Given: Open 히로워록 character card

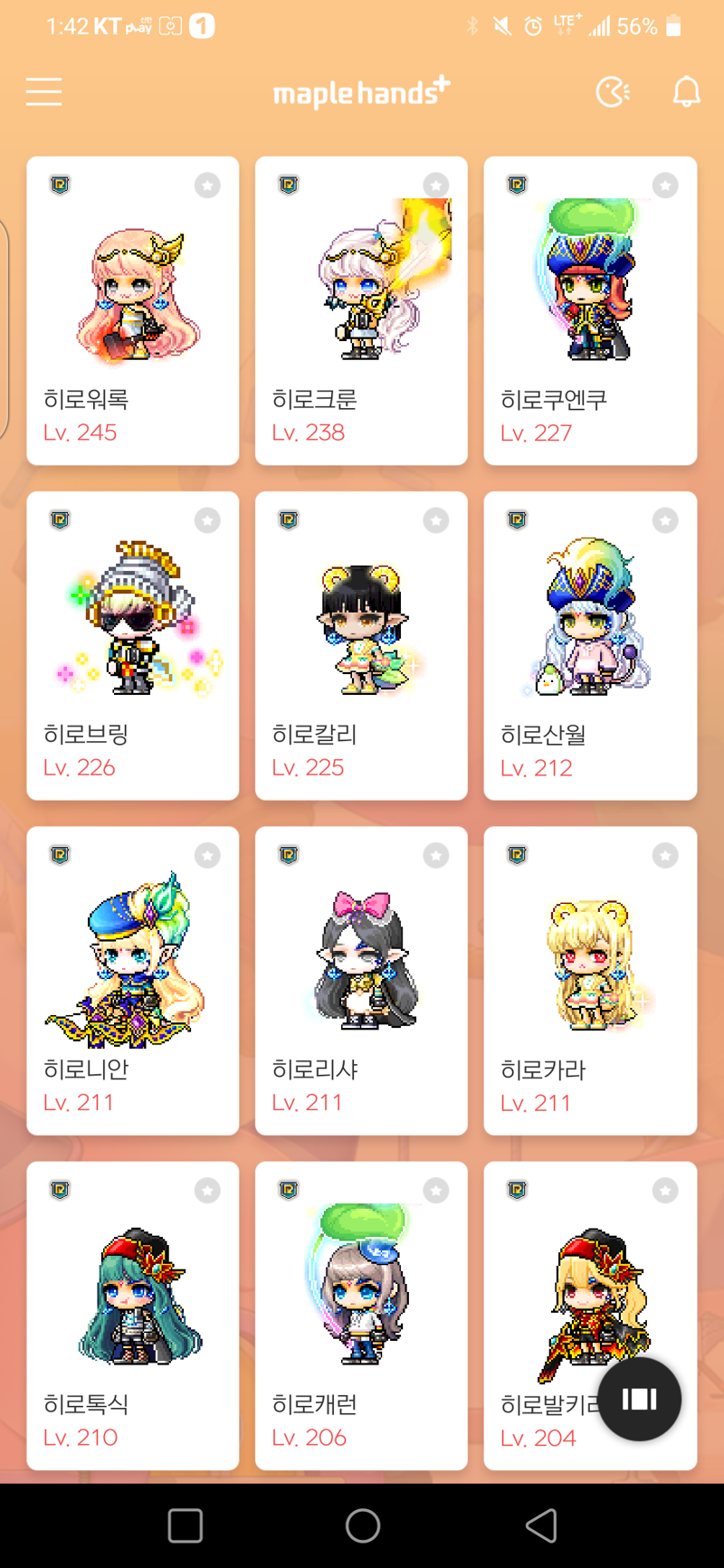Looking at the screenshot, I should [133, 310].
